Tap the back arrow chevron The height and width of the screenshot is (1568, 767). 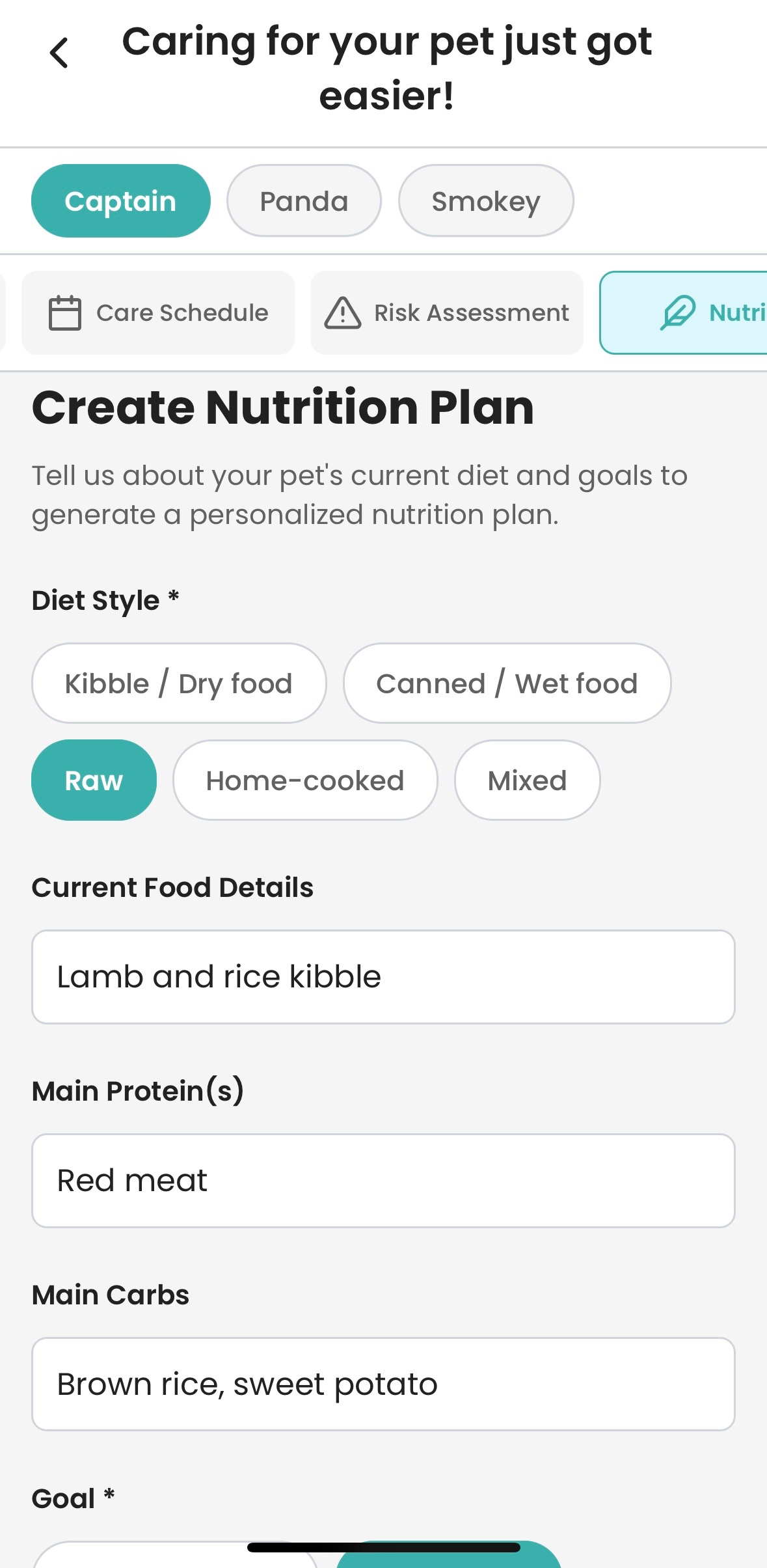coord(59,52)
